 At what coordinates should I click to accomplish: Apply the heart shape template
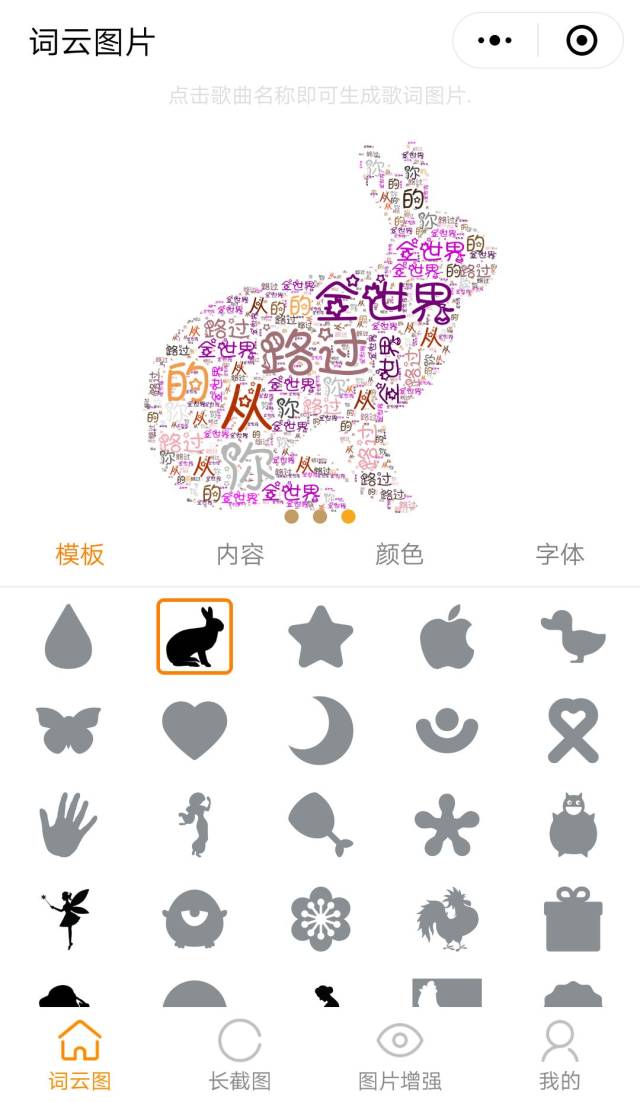point(195,730)
